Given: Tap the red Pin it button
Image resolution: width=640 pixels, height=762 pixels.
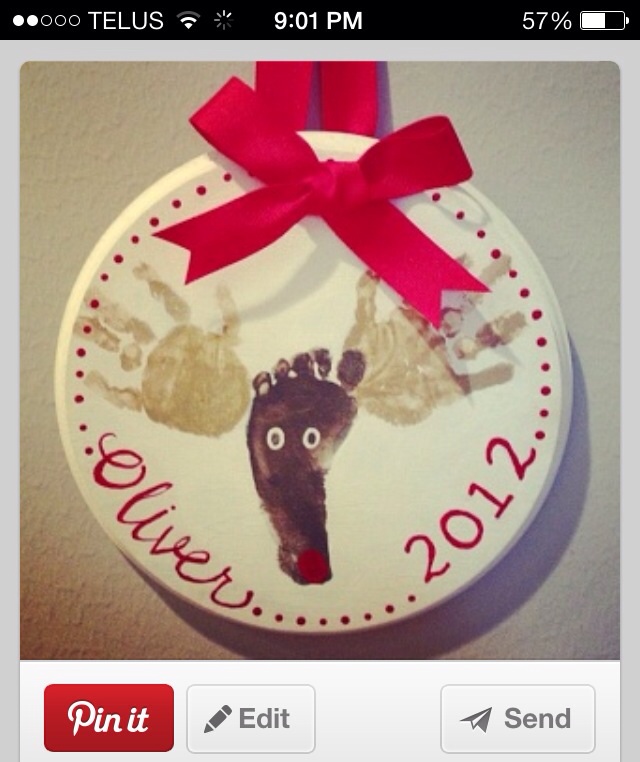Looking at the screenshot, I should click(x=109, y=718).
